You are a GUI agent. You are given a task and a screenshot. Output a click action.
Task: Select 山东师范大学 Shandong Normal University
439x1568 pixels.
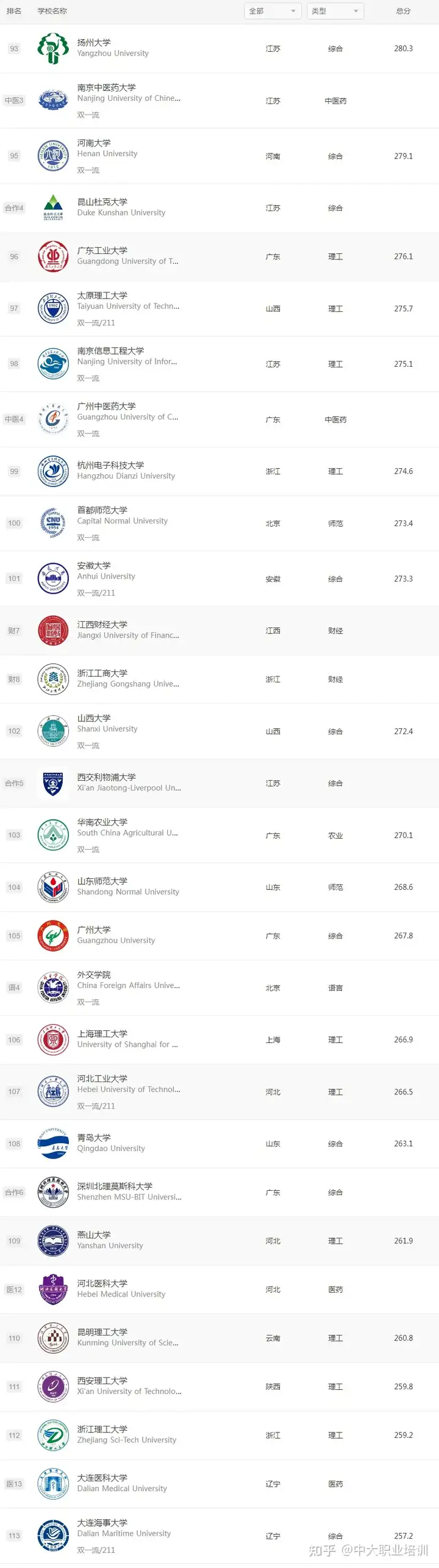tap(220, 887)
